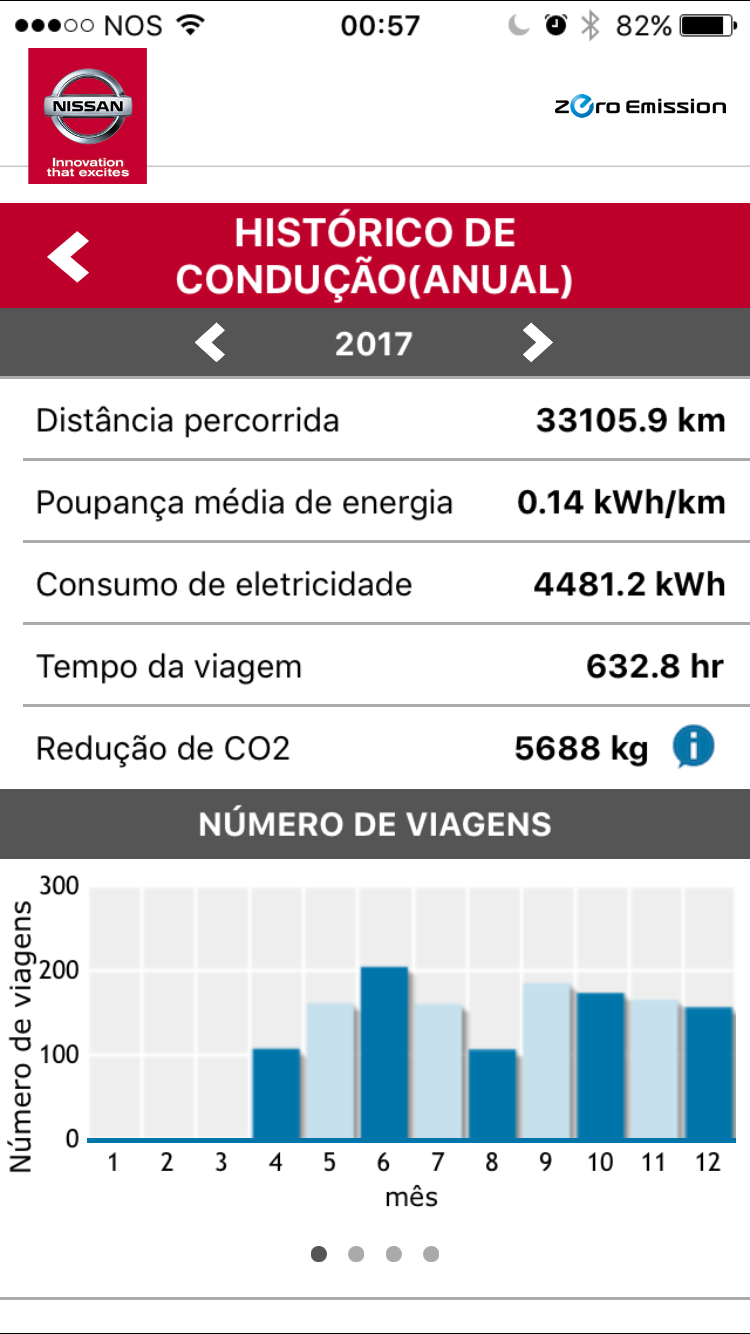Show the previous year before 2017
This screenshot has height=1334, width=750.
(x=210, y=343)
